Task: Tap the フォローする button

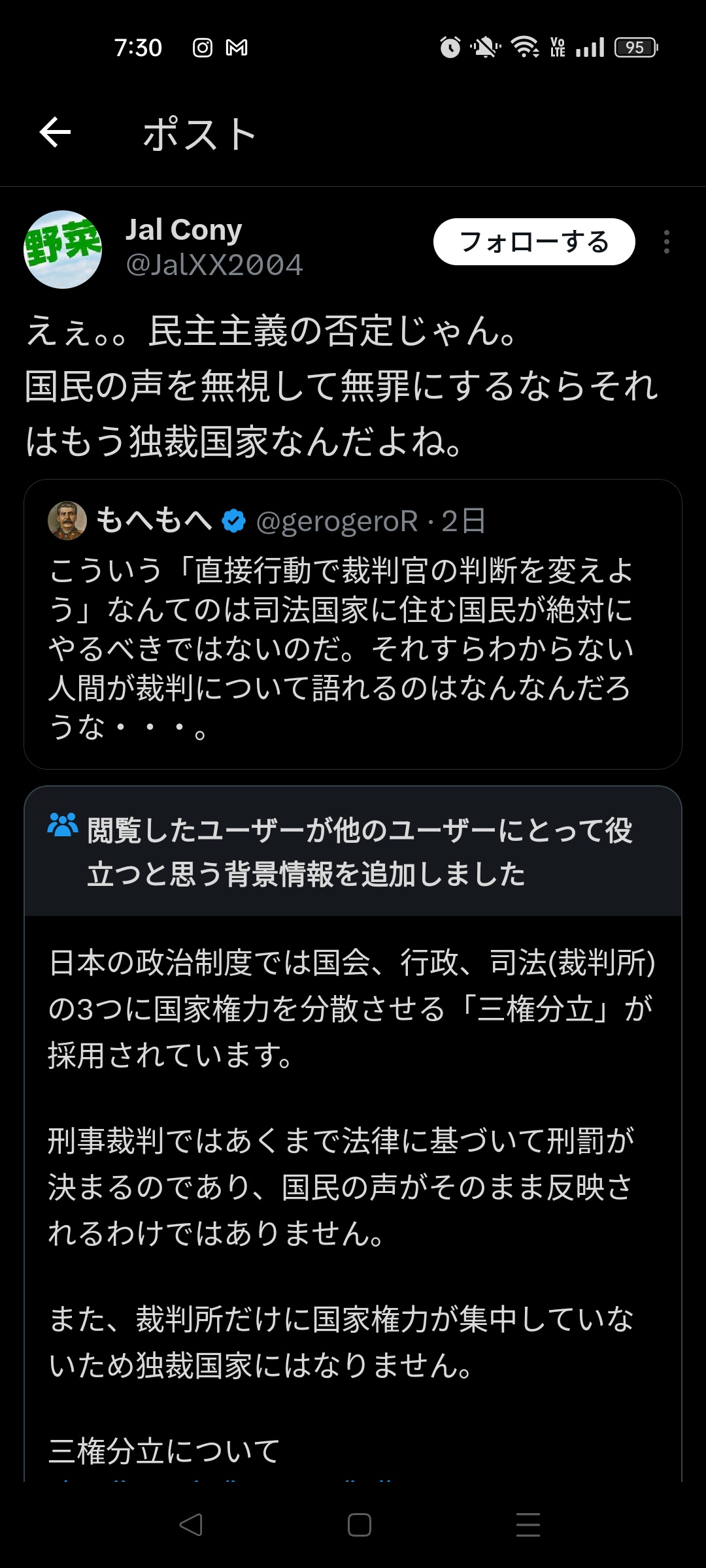Action: pos(534,242)
